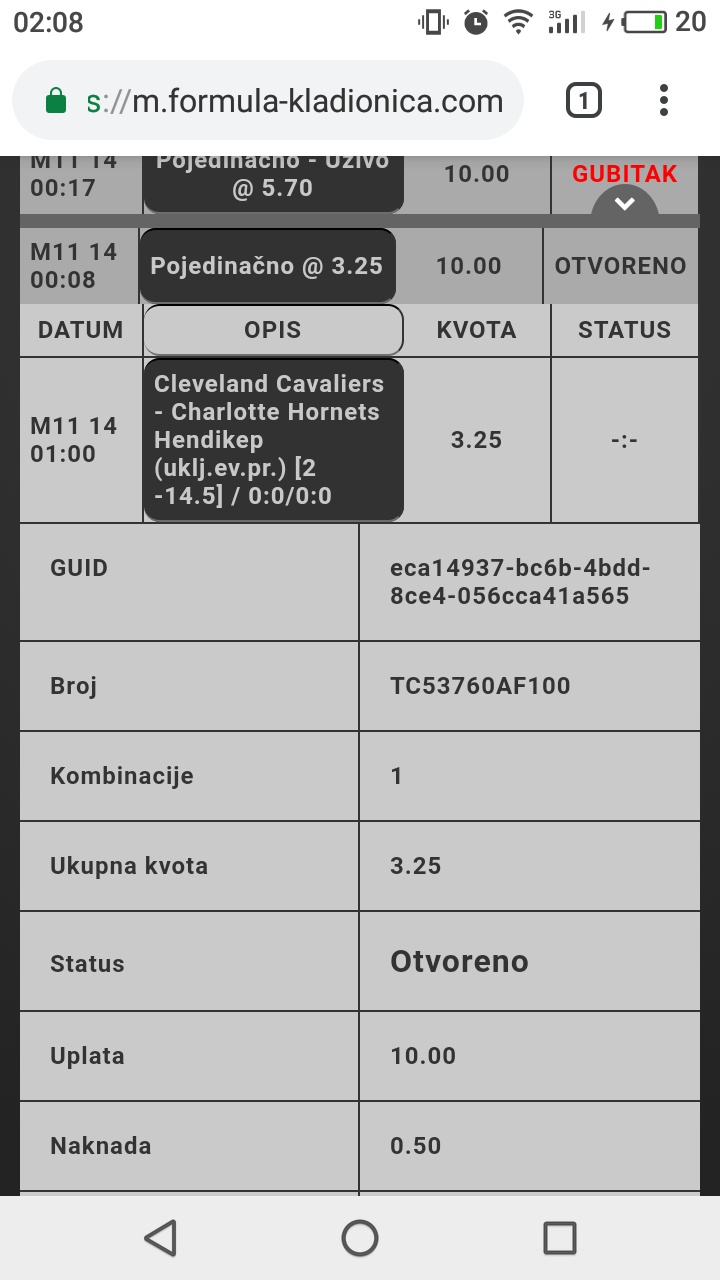The height and width of the screenshot is (1280, 720).
Task: Go back with the system back button
Action: coord(160,1238)
